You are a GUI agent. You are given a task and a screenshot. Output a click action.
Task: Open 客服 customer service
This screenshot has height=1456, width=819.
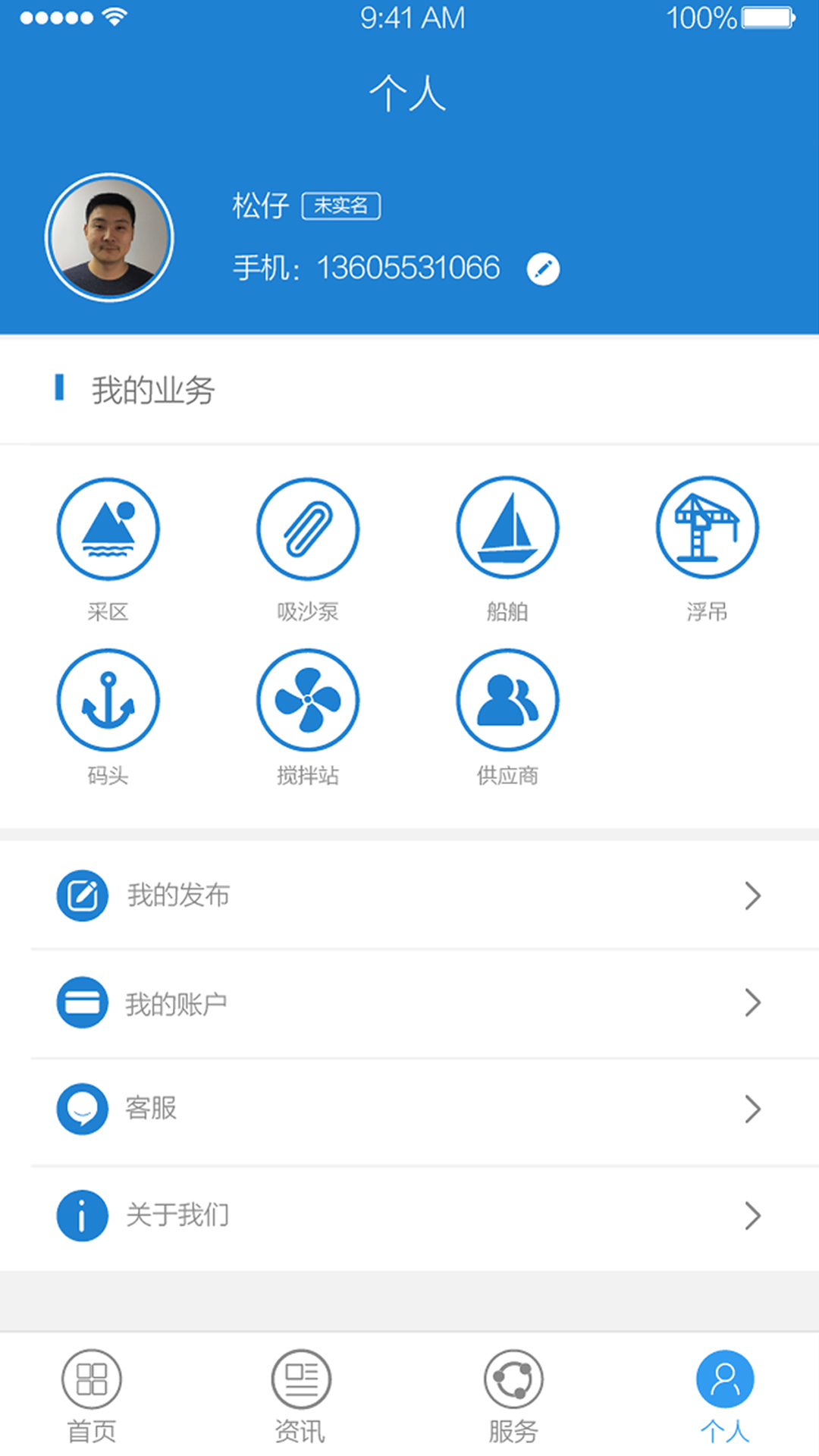pos(409,1109)
